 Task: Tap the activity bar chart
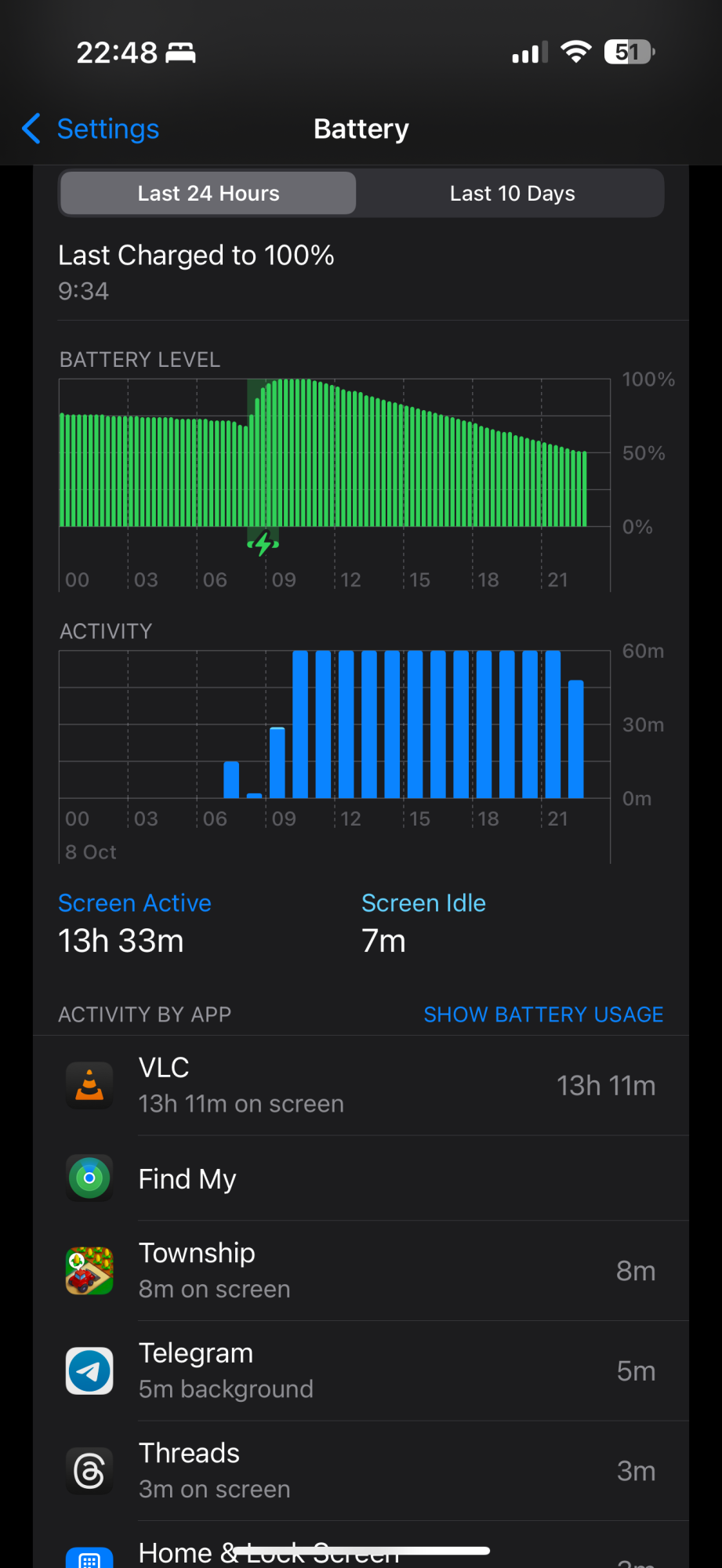pyautogui.click(x=334, y=724)
